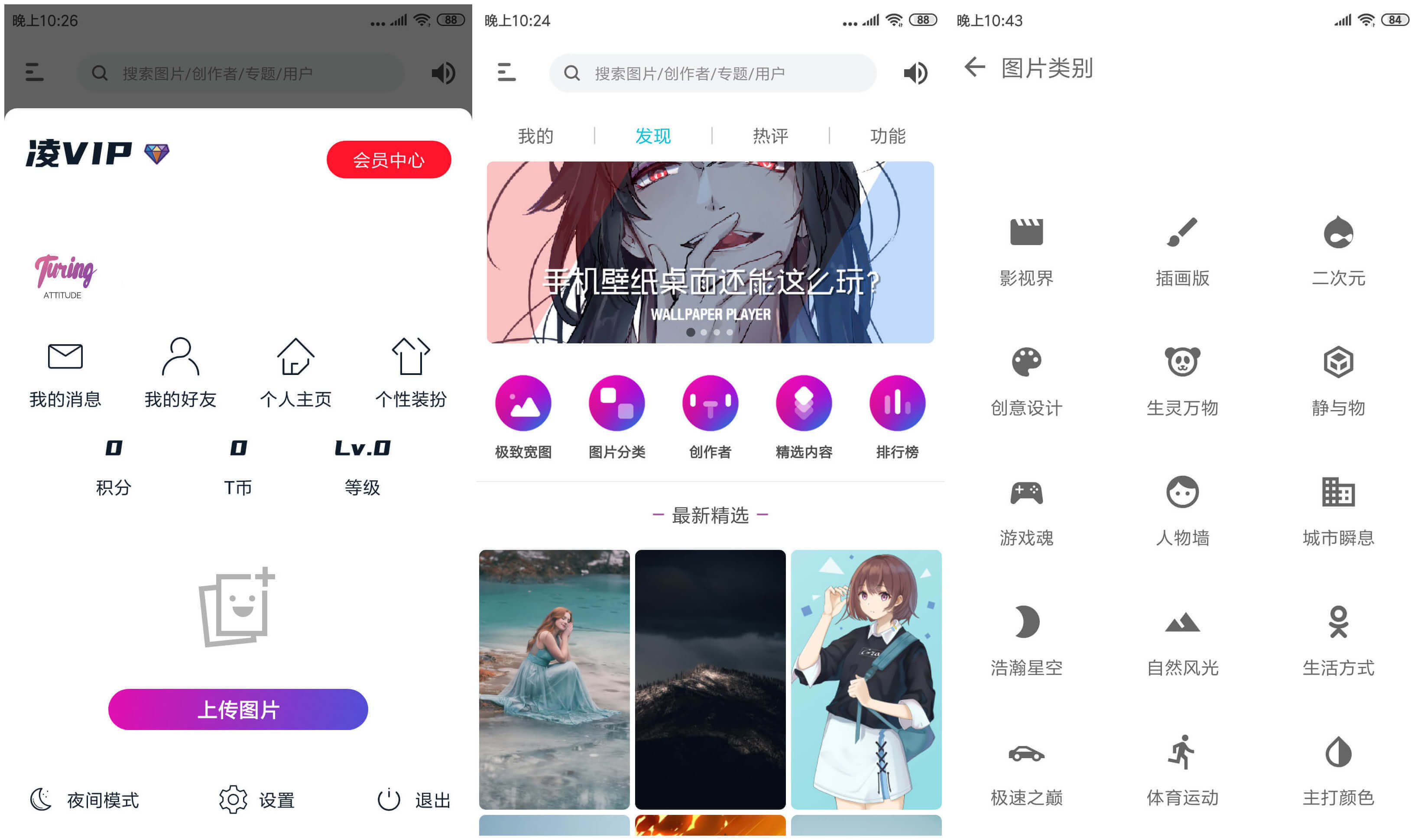
Task: Open the wallpaper player banner
Action: tap(710, 252)
